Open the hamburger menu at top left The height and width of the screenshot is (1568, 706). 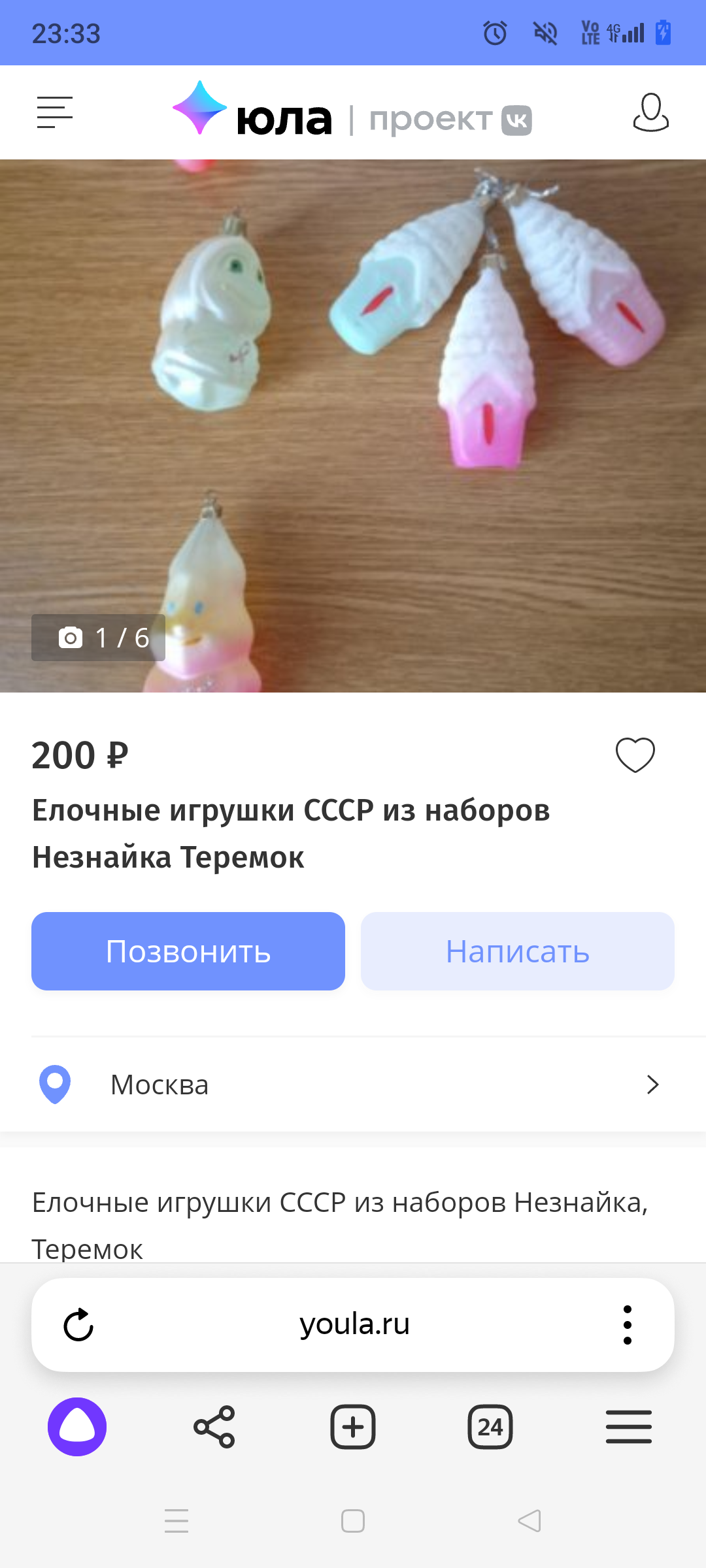click(x=55, y=112)
